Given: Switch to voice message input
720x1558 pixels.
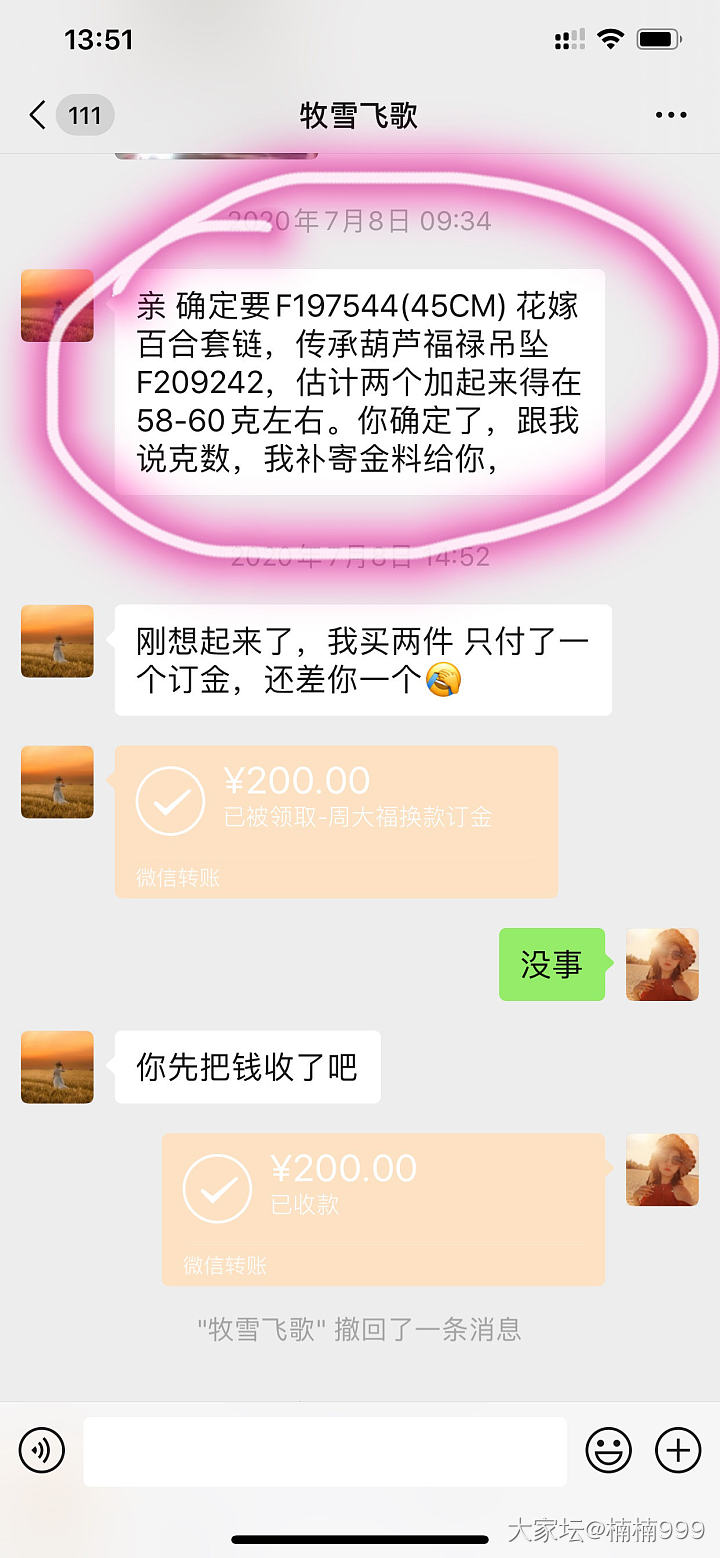Looking at the screenshot, I should [x=42, y=1450].
